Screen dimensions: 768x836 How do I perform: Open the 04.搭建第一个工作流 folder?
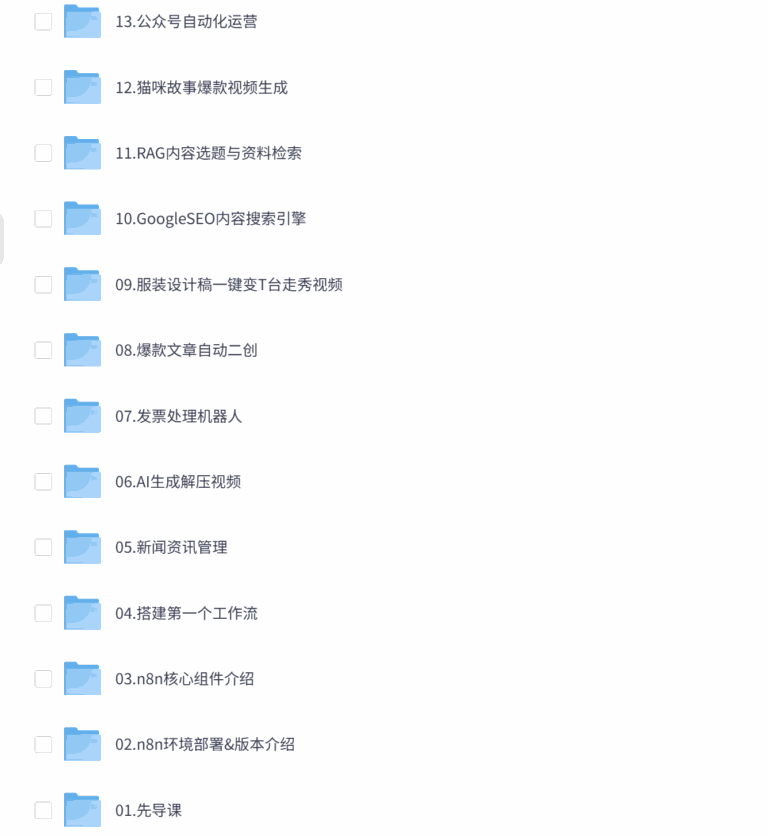186,613
